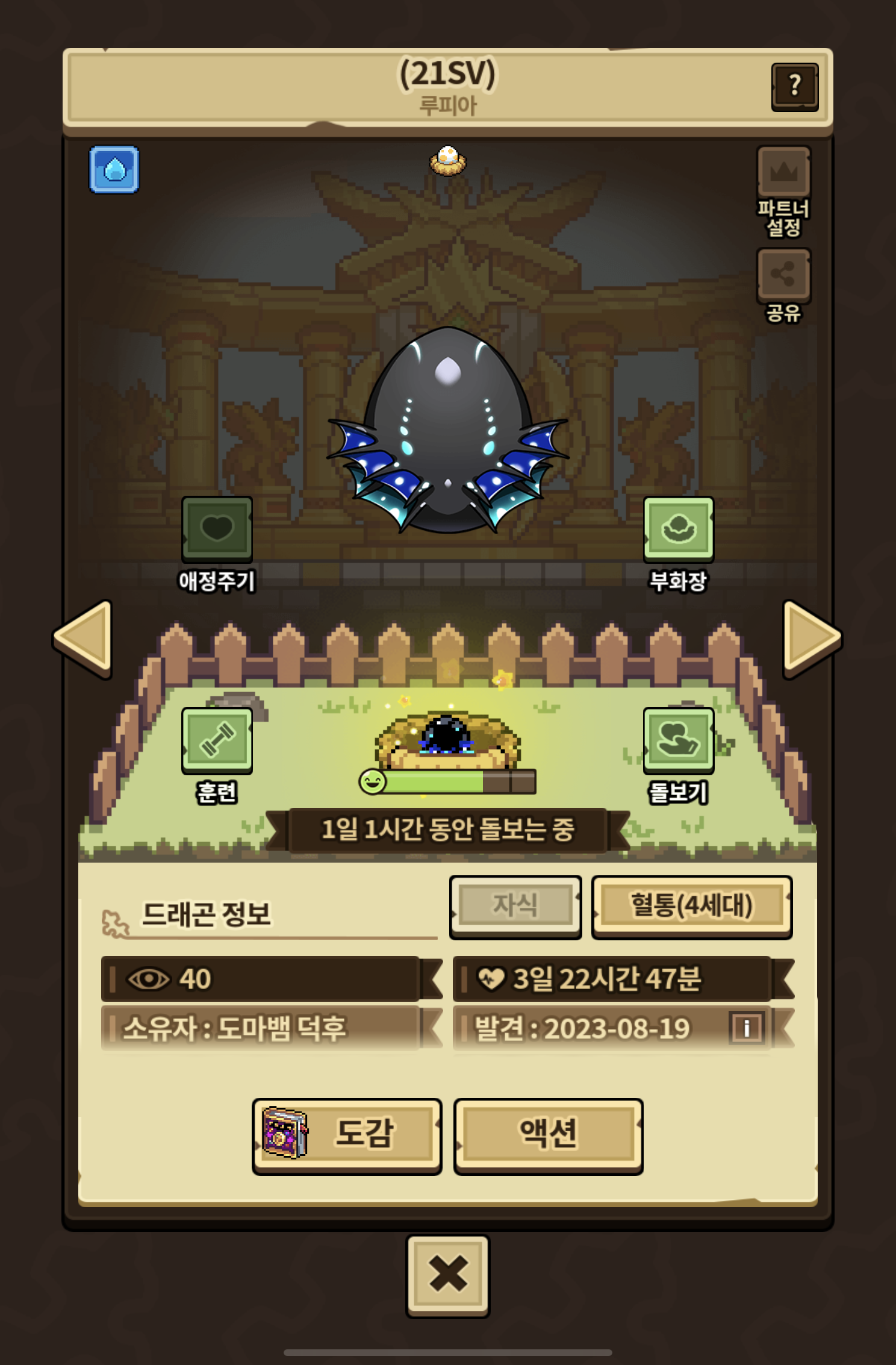View the 혈통(4세대) lineage
Viewport: 896px width, 1365px height.
coord(692,906)
